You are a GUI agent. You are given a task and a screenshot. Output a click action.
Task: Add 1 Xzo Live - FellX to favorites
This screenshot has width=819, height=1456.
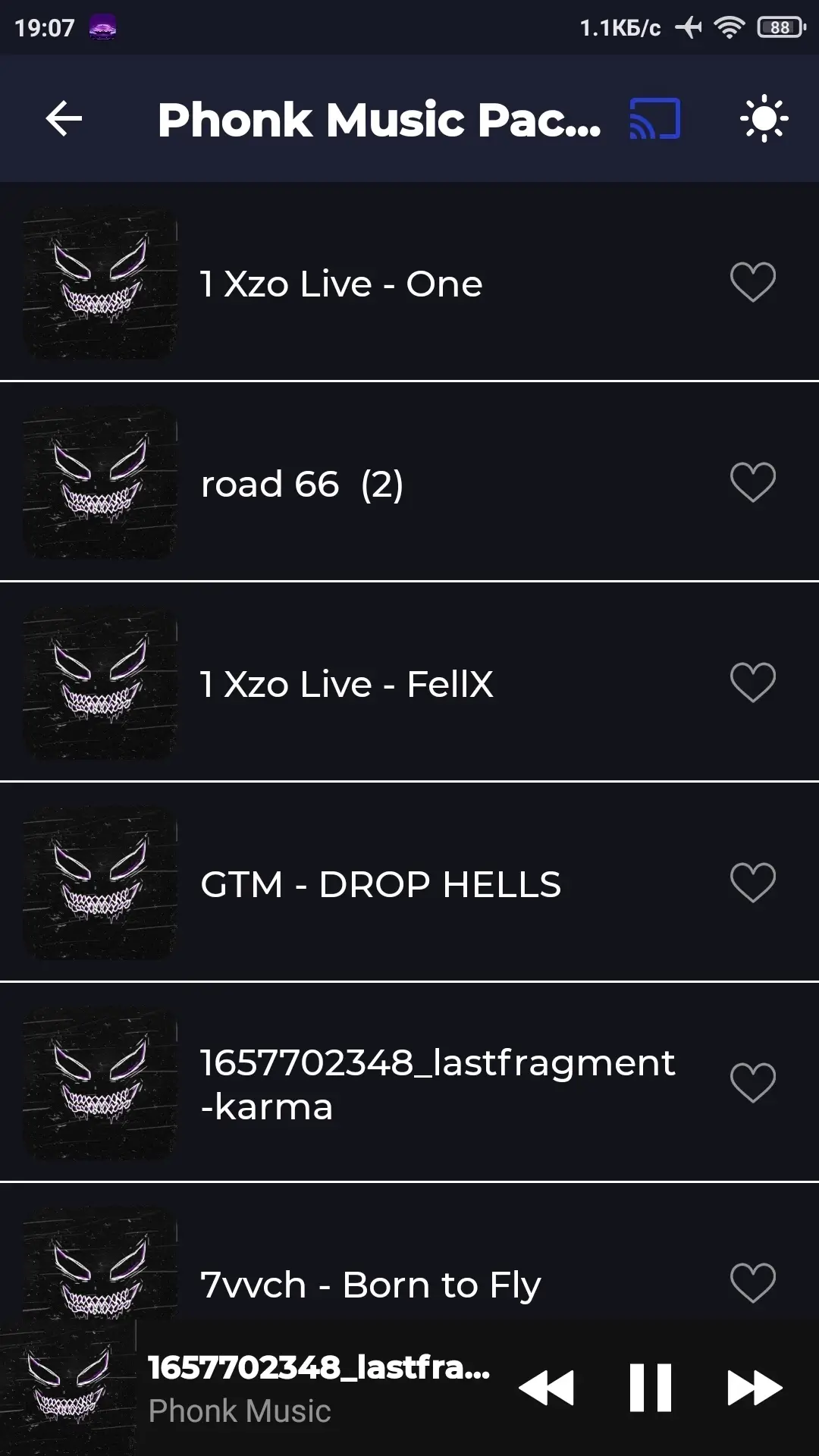[752, 682]
